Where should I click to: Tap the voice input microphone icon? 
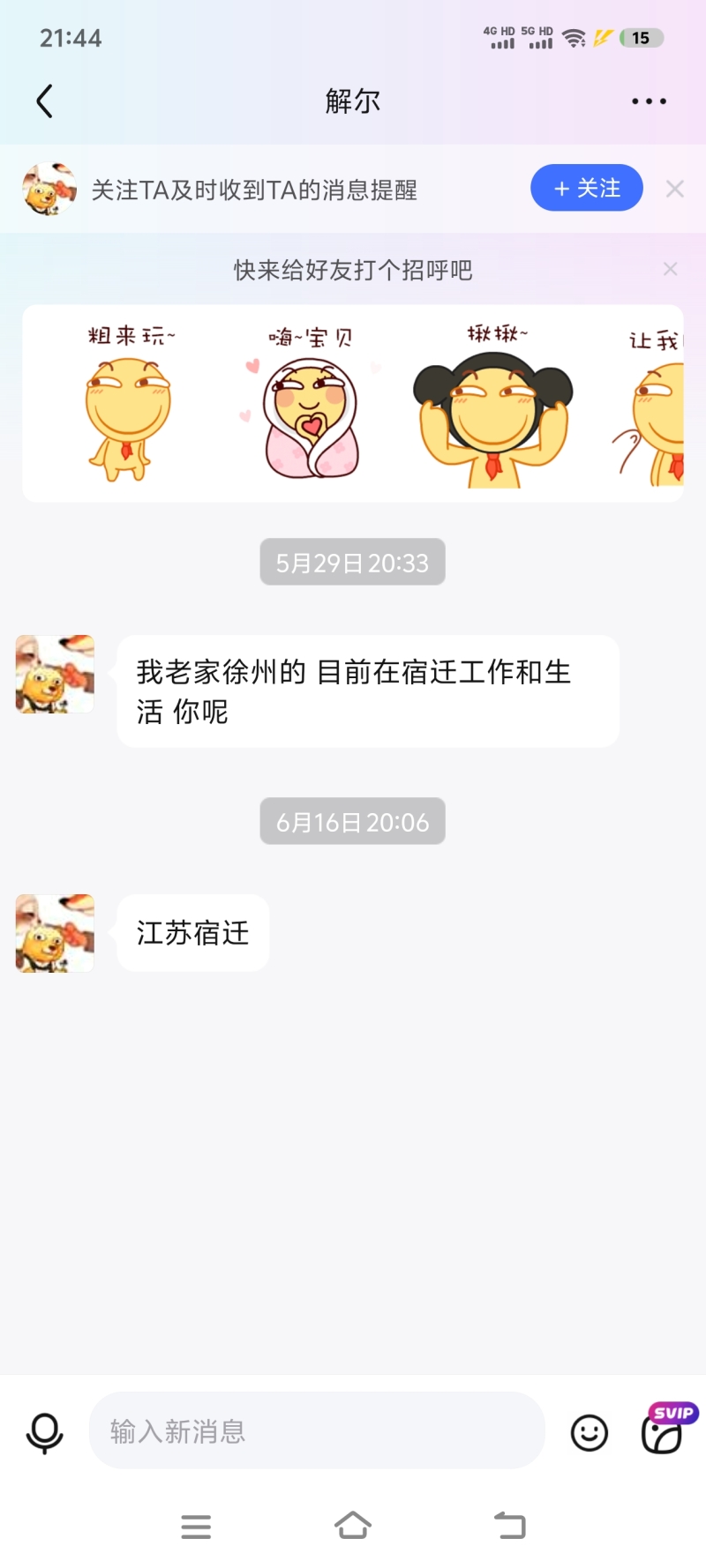[44, 1432]
